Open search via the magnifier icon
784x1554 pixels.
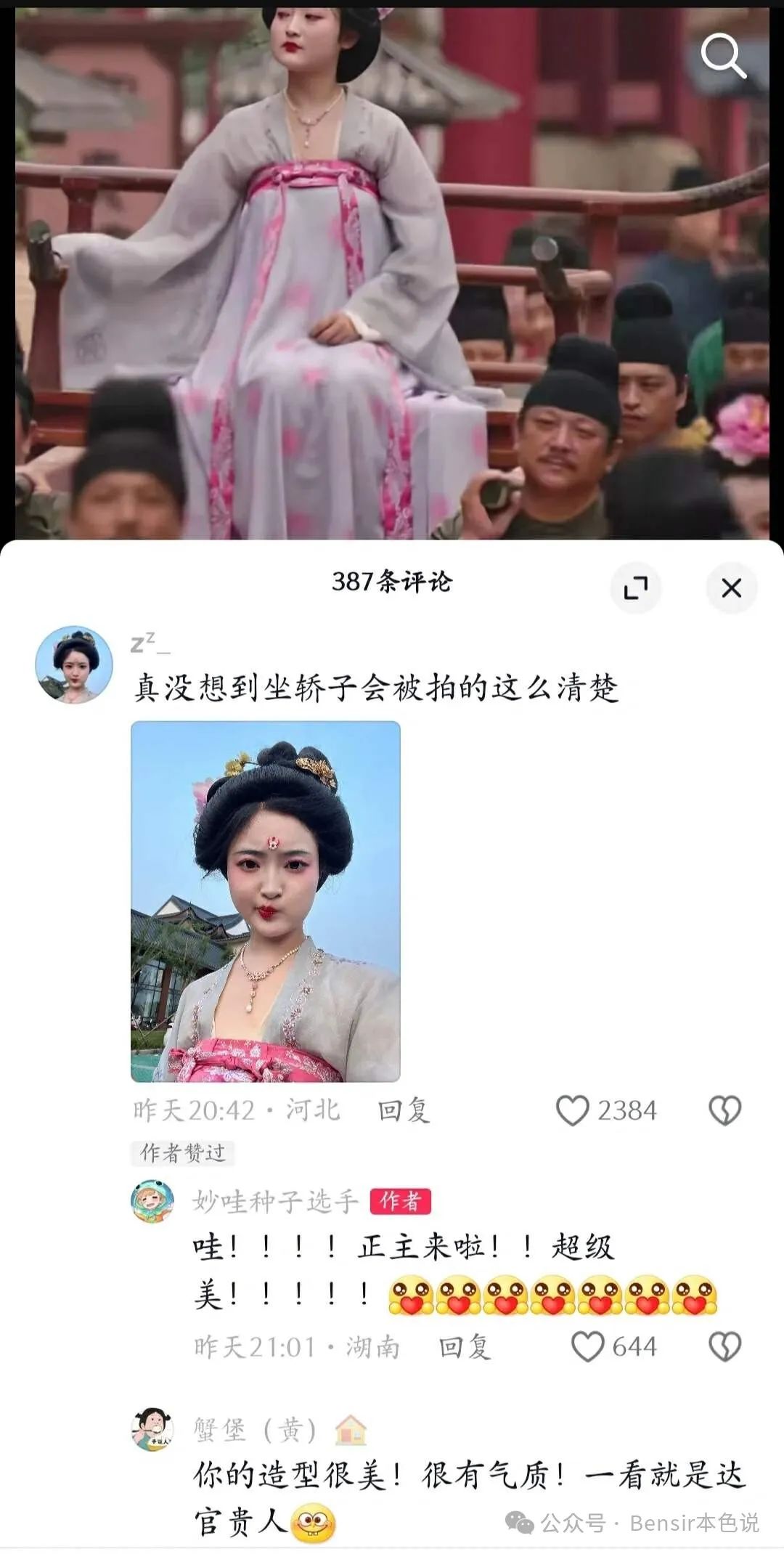722,55
